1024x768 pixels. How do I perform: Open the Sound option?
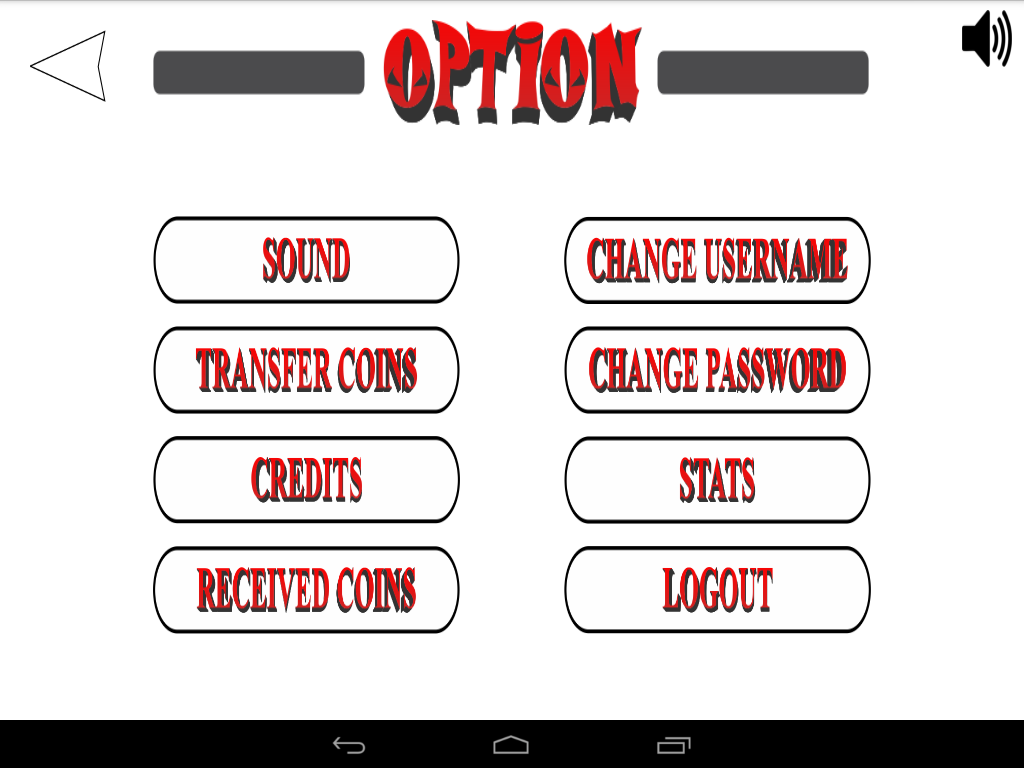(306, 260)
